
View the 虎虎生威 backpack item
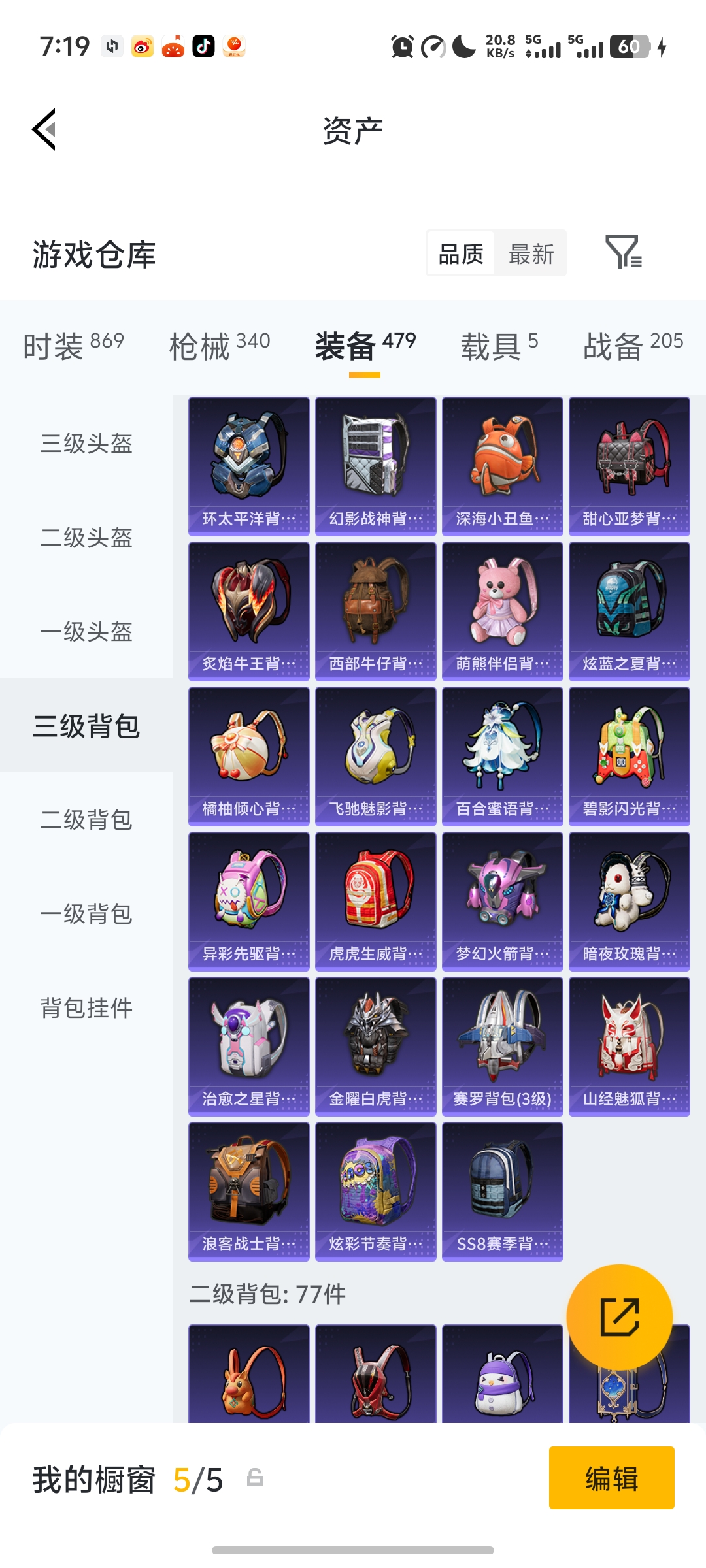(x=375, y=901)
